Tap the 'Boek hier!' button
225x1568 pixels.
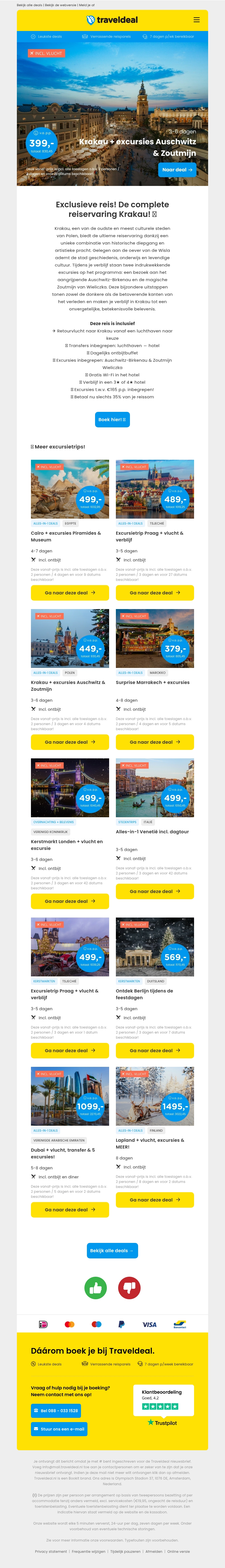coord(112,419)
